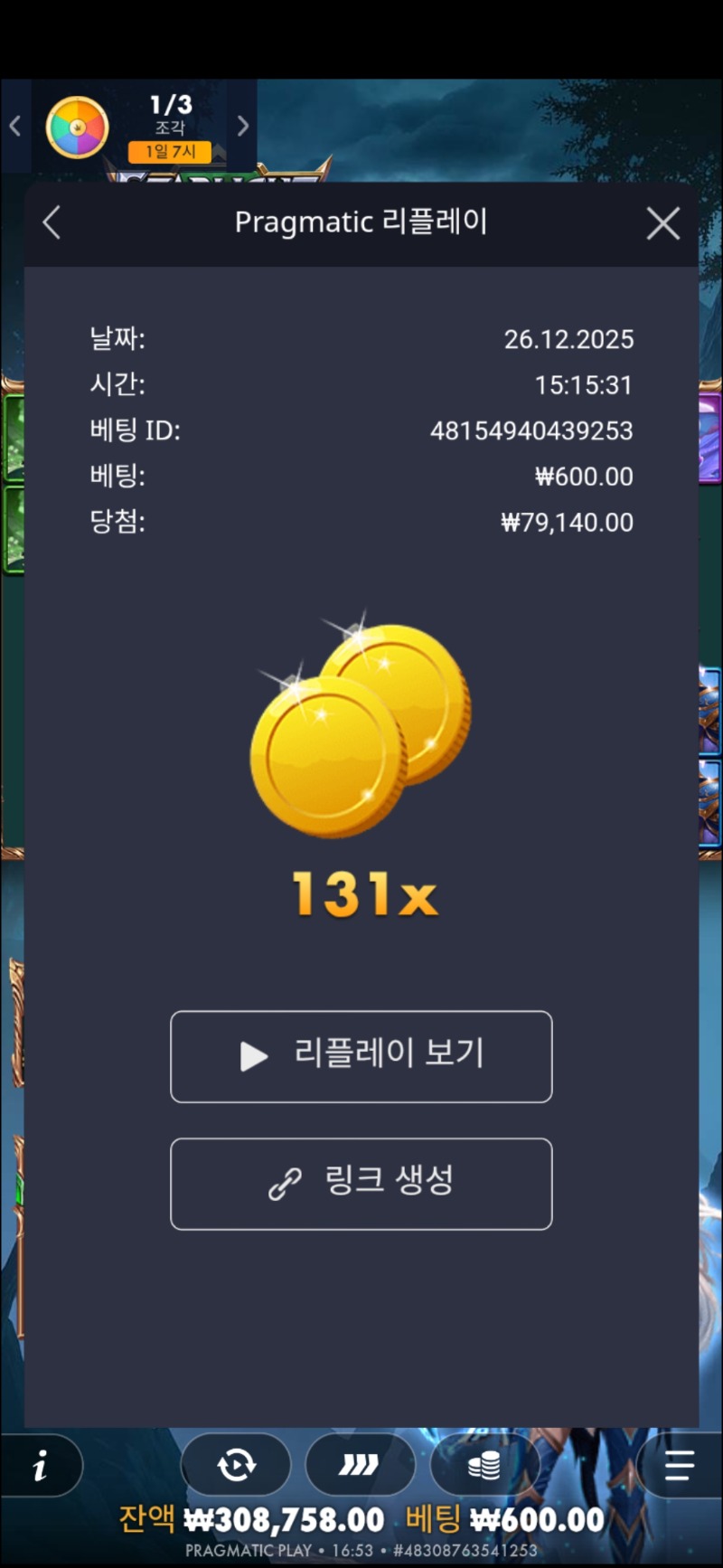Open the game info button

40,1465
